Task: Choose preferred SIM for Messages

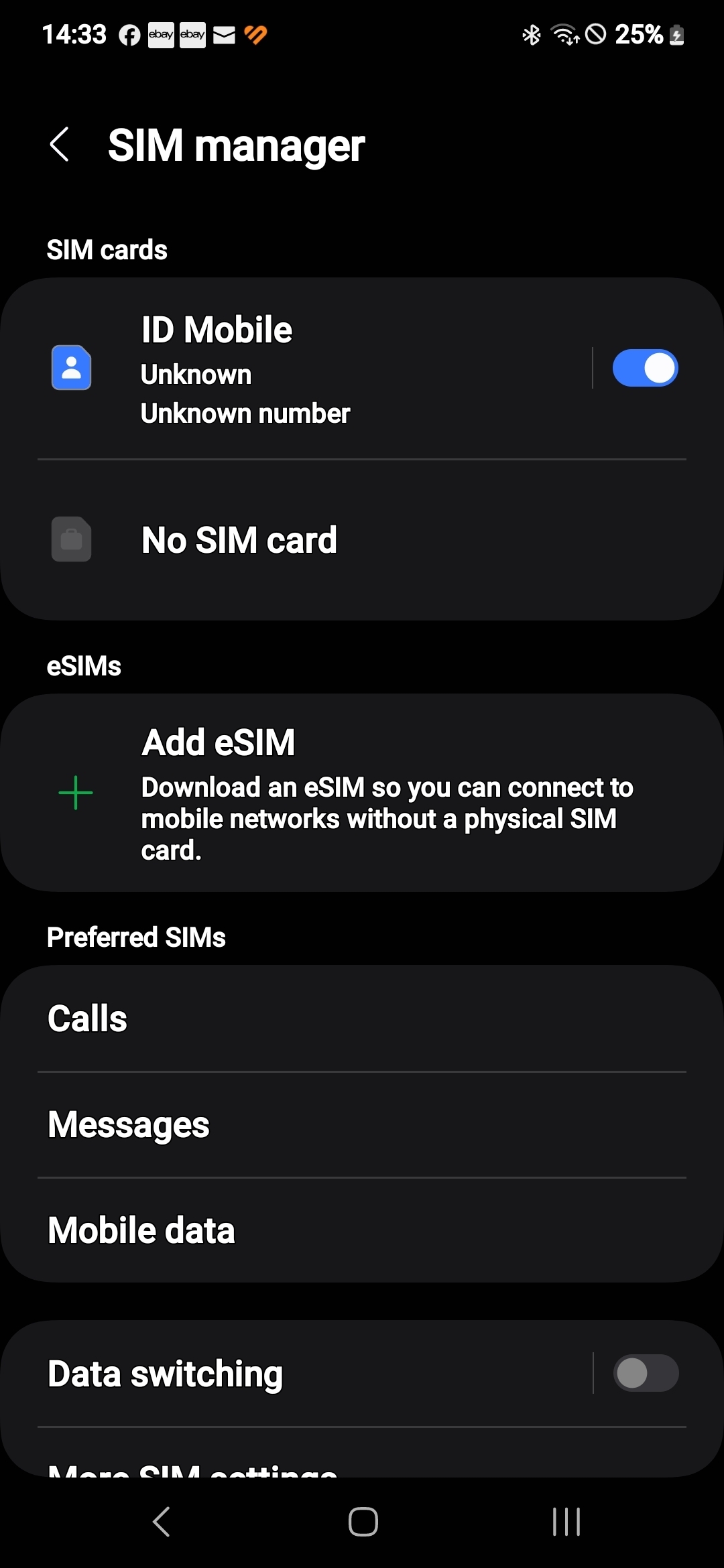Action: point(362,1124)
